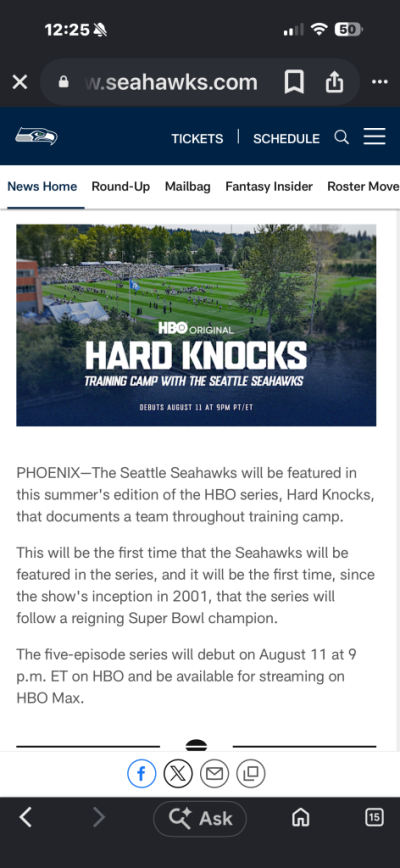The image size is (400, 868).
Task: Go to the Seahawks logo home
Action: (37, 136)
